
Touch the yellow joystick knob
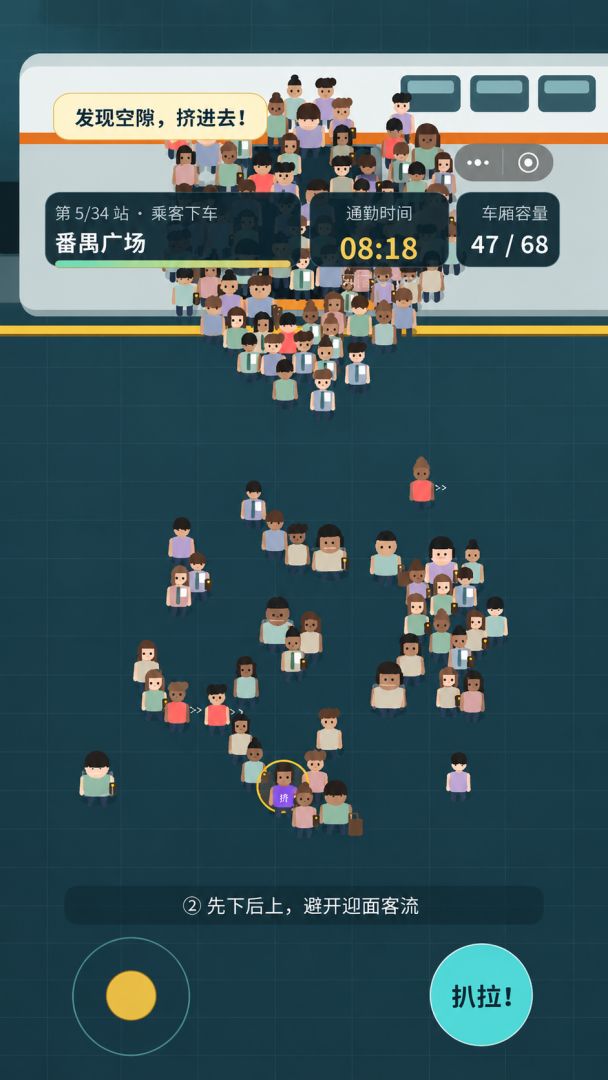click(x=131, y=995)
